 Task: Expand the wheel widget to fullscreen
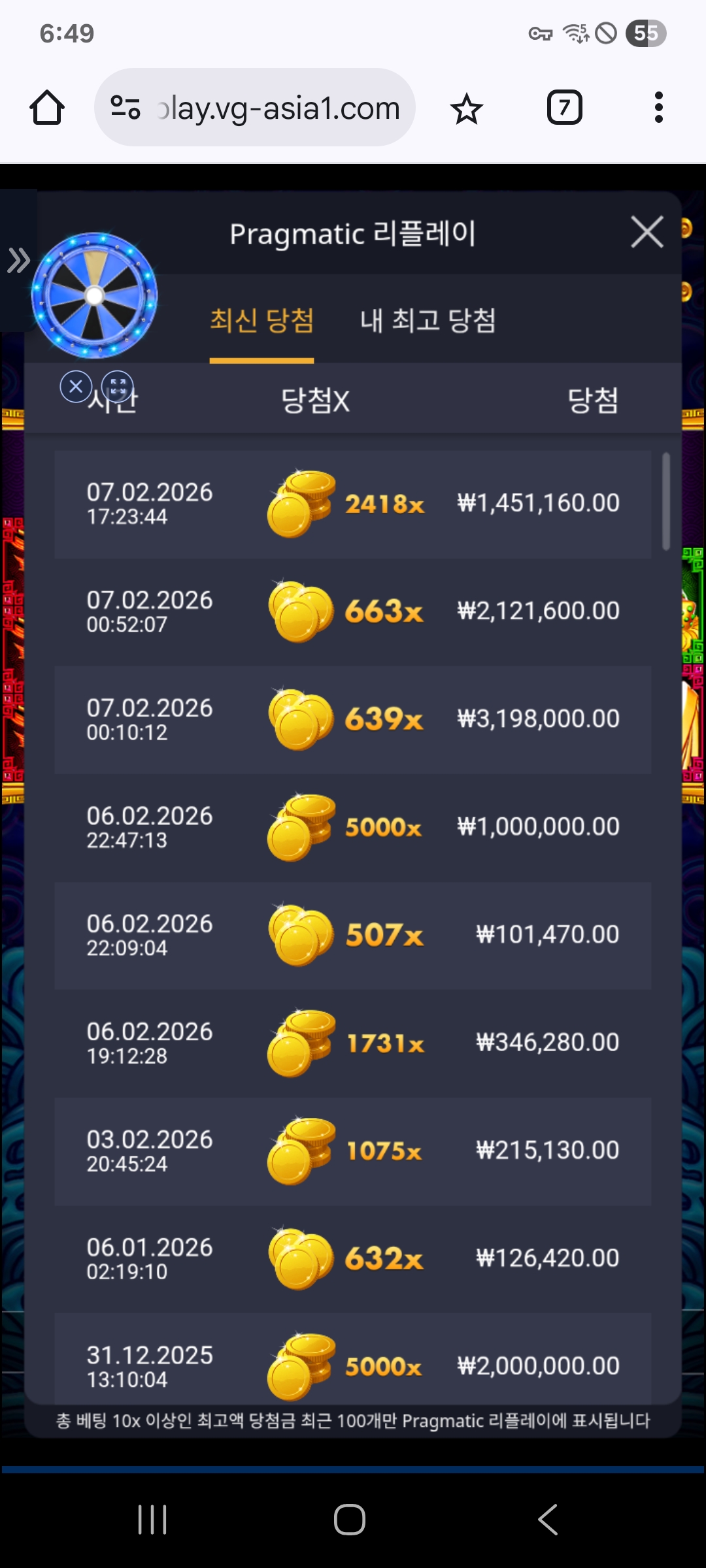pyautogui.click(x=118, y=387)
